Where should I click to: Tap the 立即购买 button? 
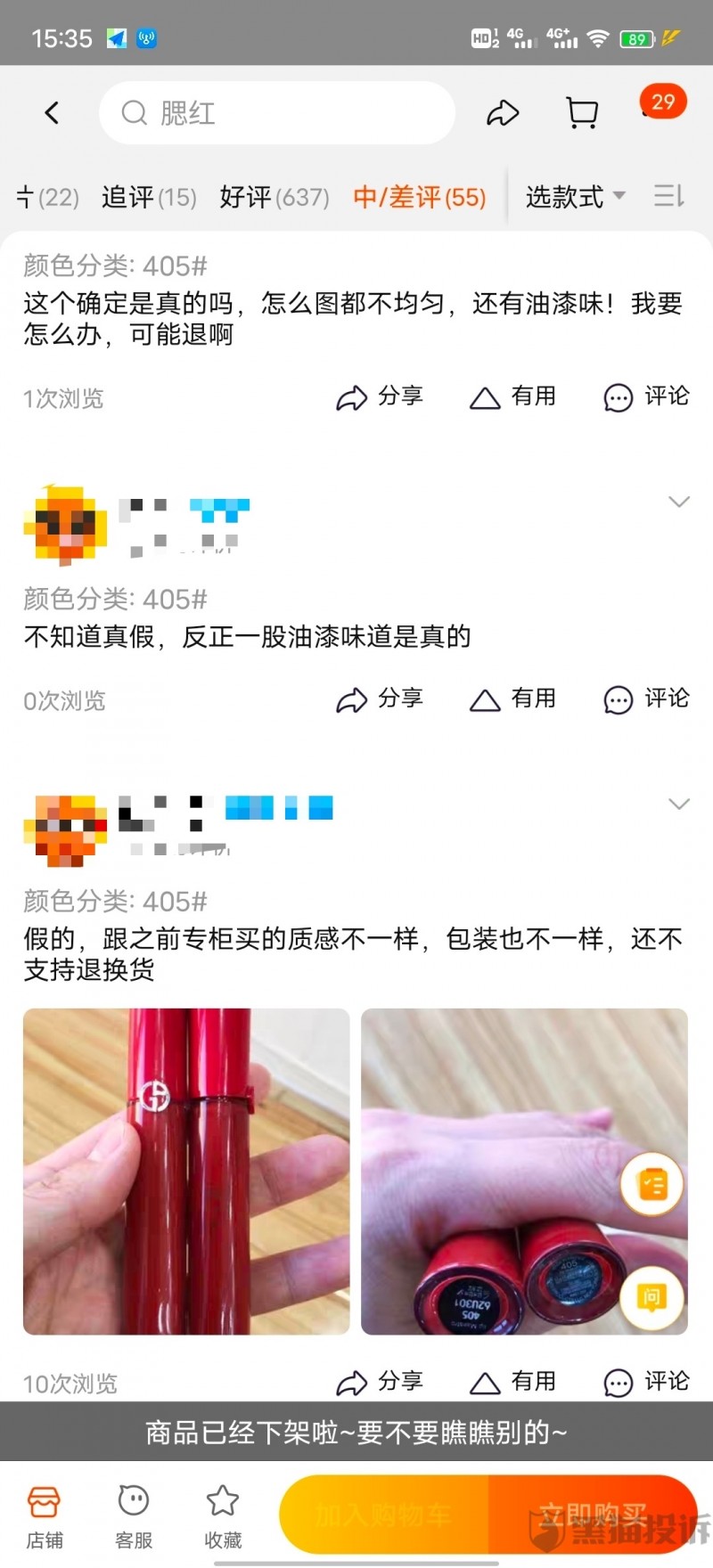(593, 1515)
